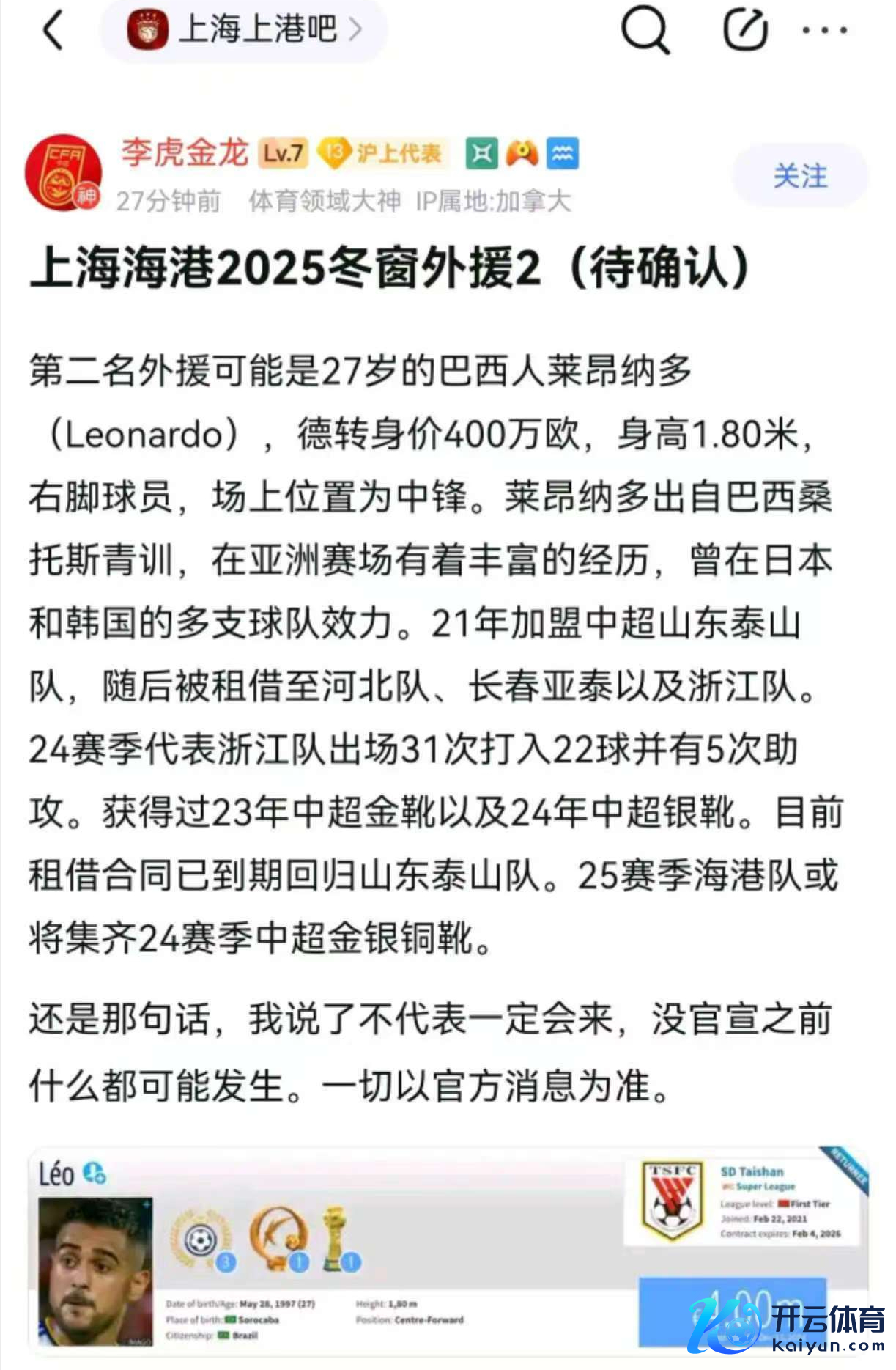Open the three-dot overflow menu
896x1370 pixels.
(824, 31)
